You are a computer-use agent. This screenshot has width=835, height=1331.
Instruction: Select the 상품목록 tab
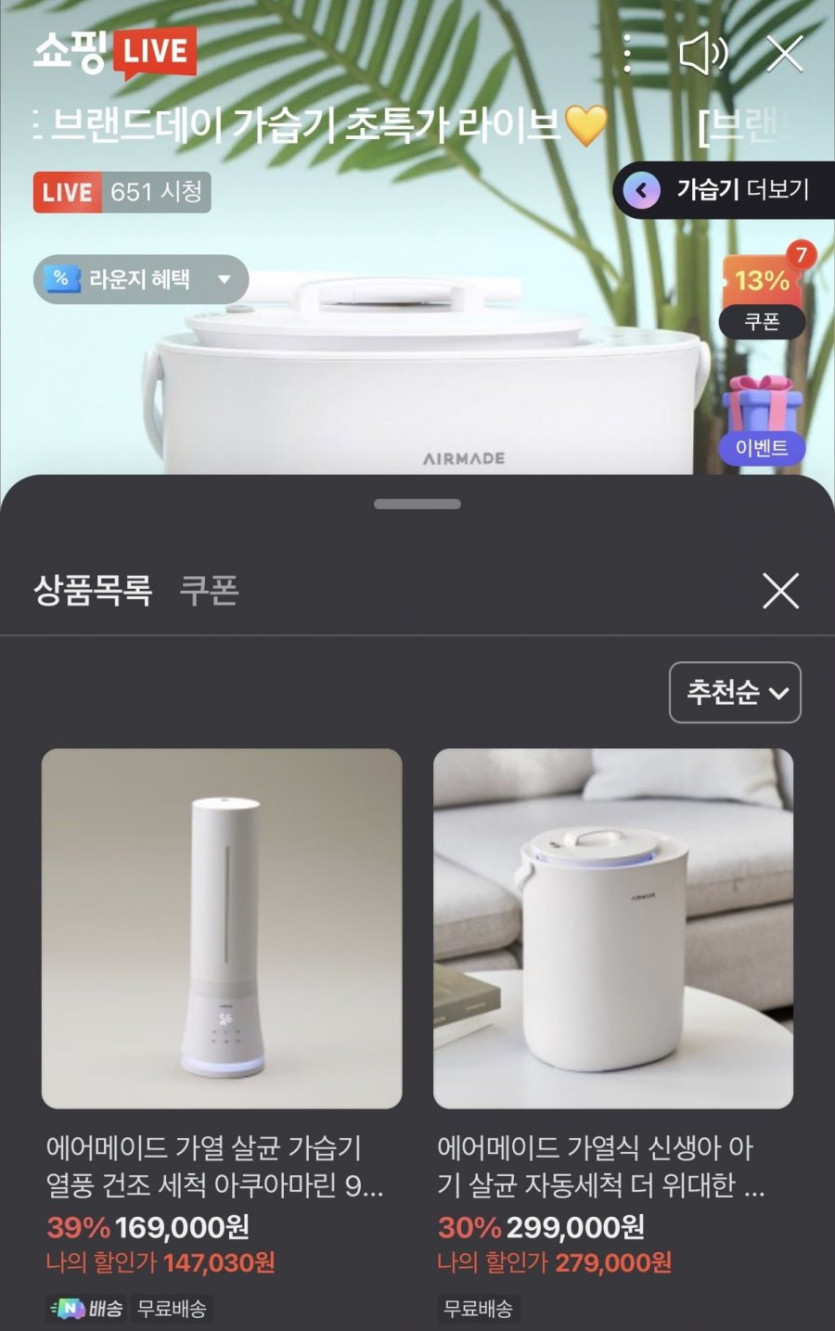point(92,591)
